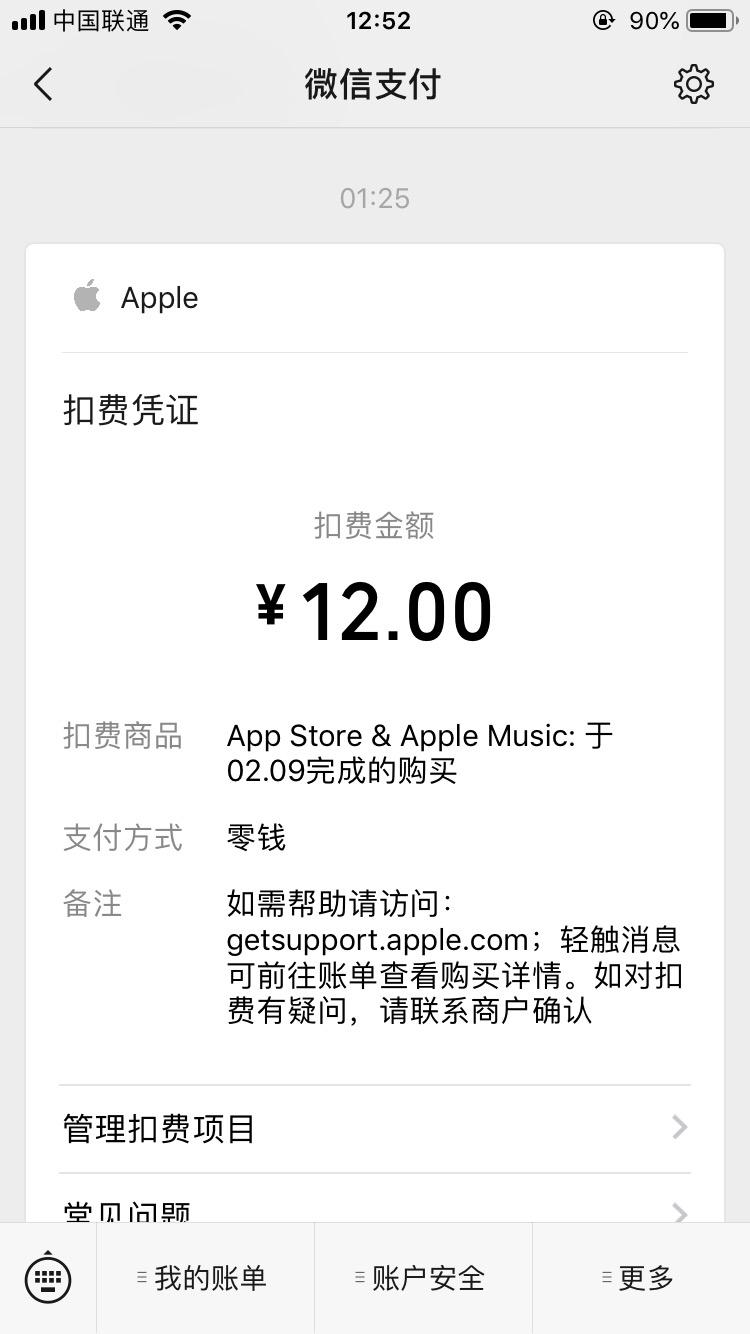Open the 我的账单 menu
The image size is (750, 1334).
point(205,1278)
